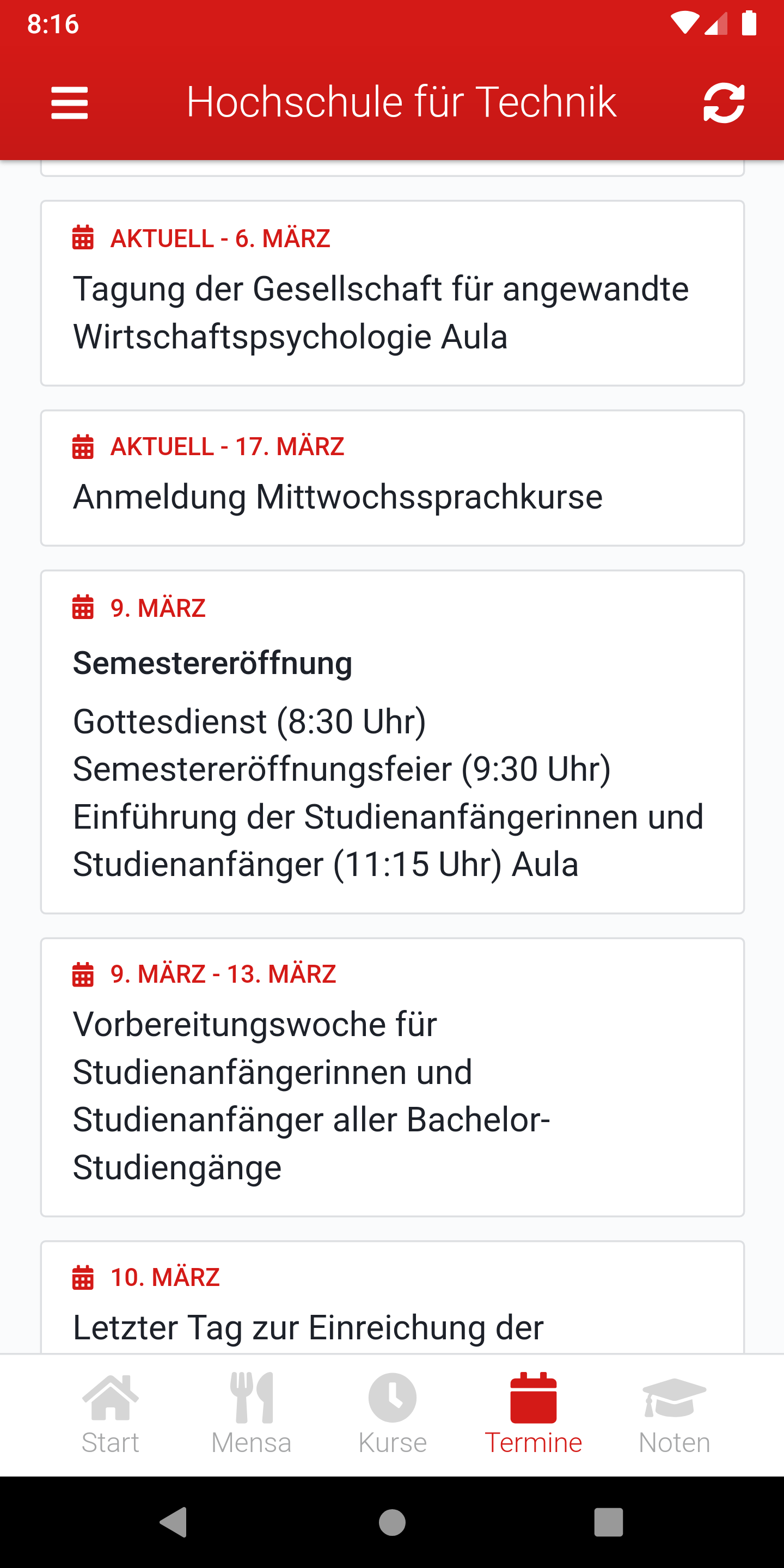Open the hamburger drawer menu

coord(69,102)
